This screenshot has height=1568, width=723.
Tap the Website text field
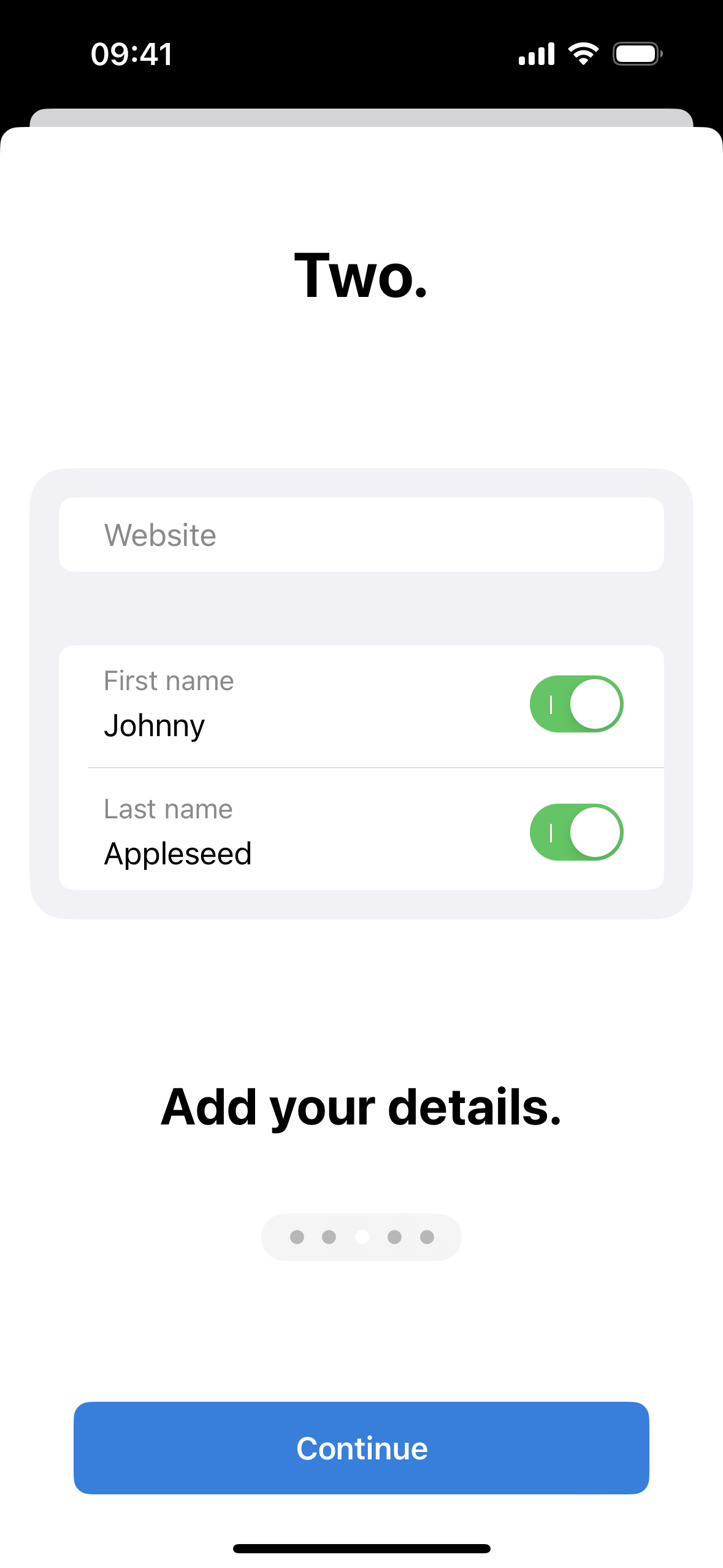pyautogui.click(x=361, y=535)
